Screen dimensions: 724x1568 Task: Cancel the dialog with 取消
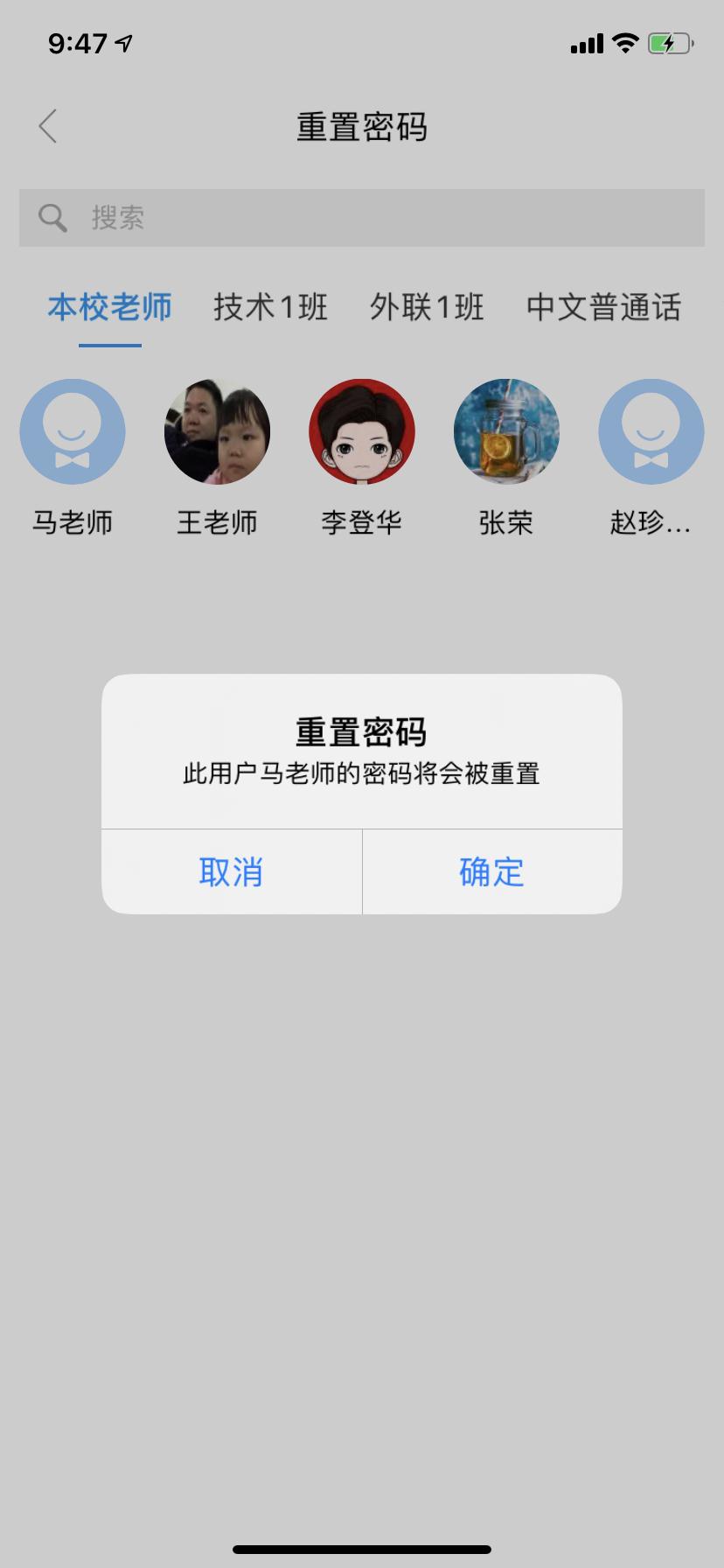coord(232,871)
